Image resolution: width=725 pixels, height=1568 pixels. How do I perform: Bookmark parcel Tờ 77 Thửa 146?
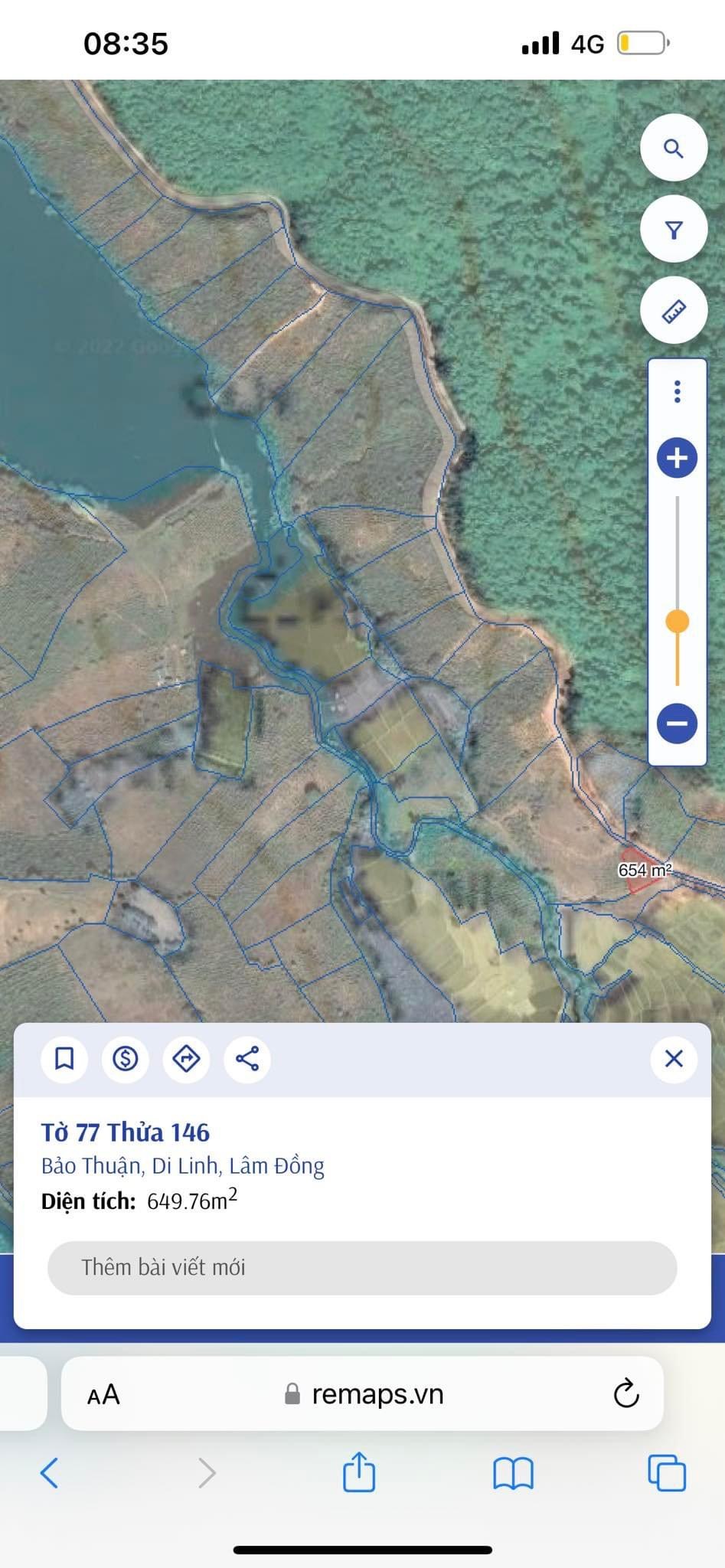(64, 1059)
